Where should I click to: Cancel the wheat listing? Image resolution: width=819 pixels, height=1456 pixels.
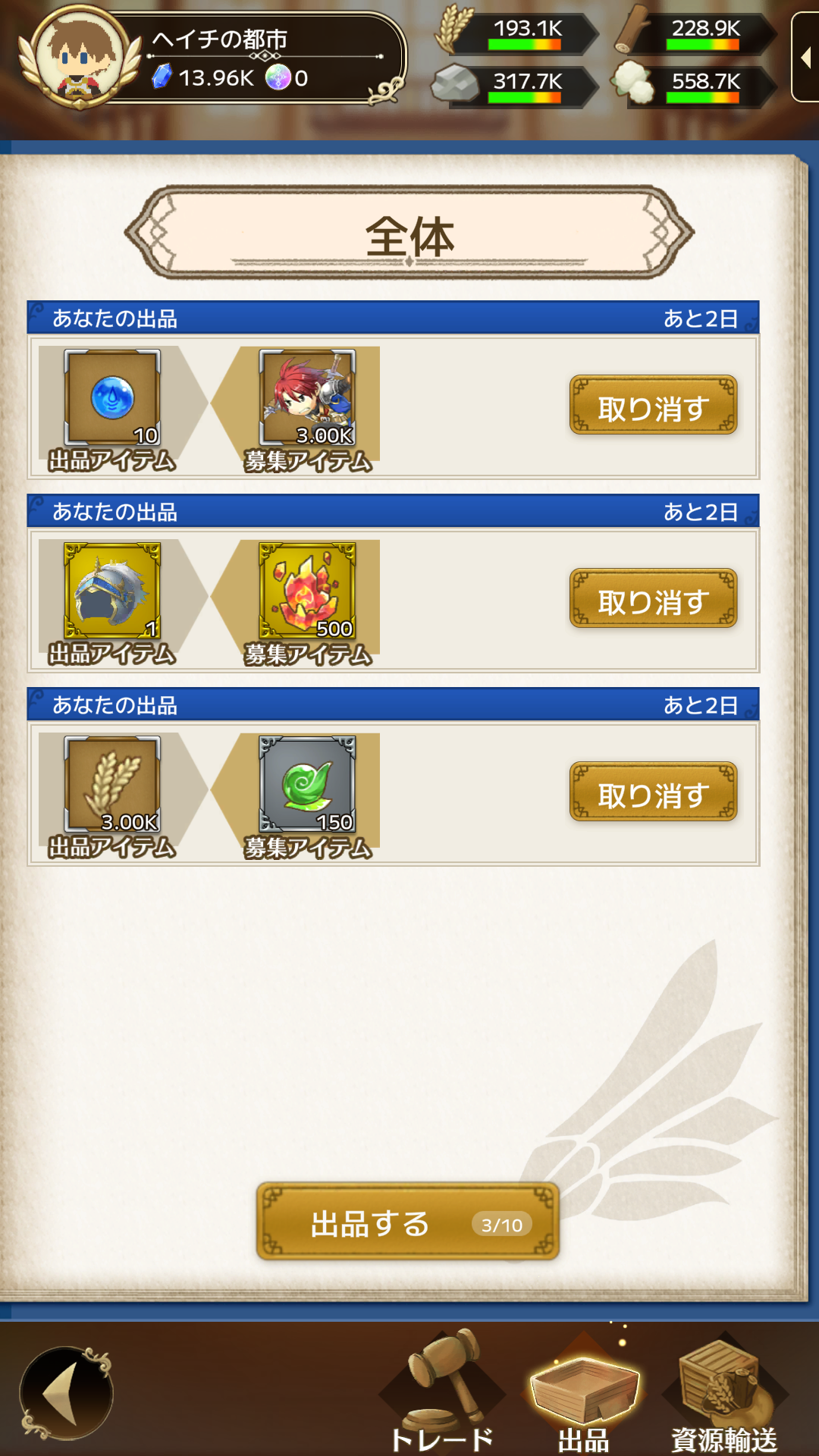[x=653, y=792]
